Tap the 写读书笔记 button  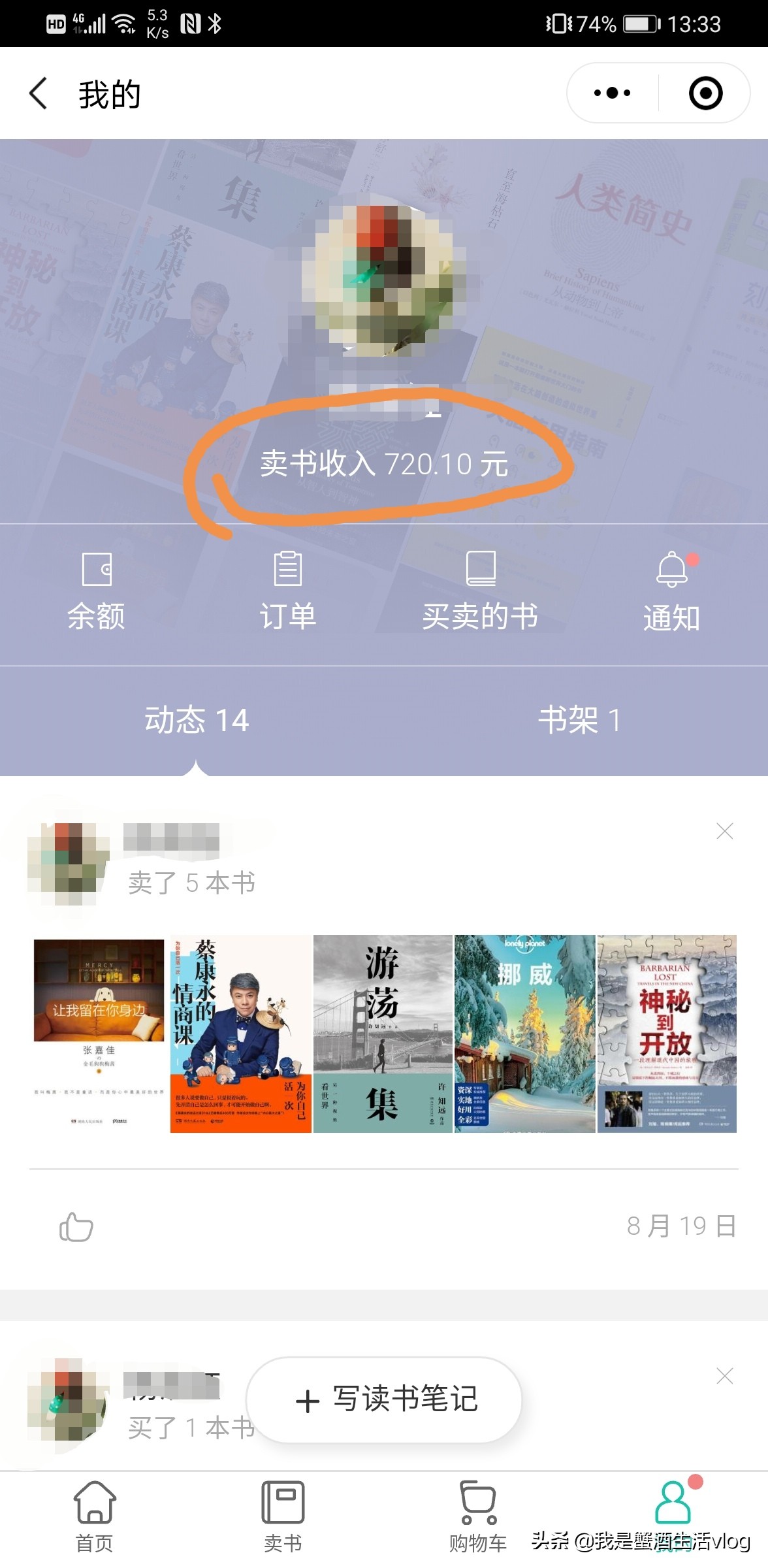[x=384, y=1401]
